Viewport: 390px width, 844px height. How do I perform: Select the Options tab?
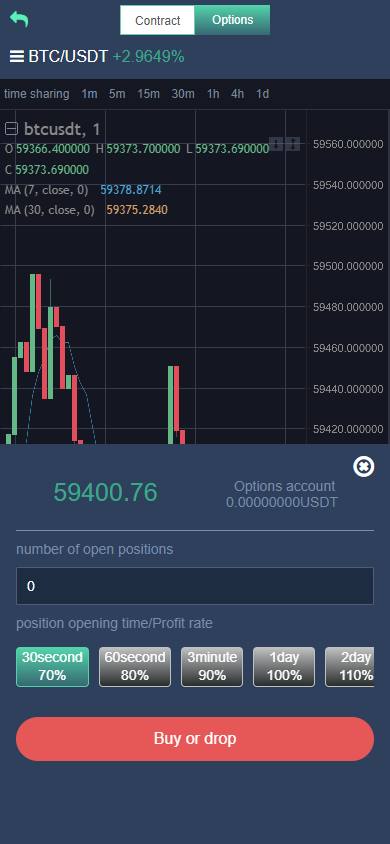point(232,20)
